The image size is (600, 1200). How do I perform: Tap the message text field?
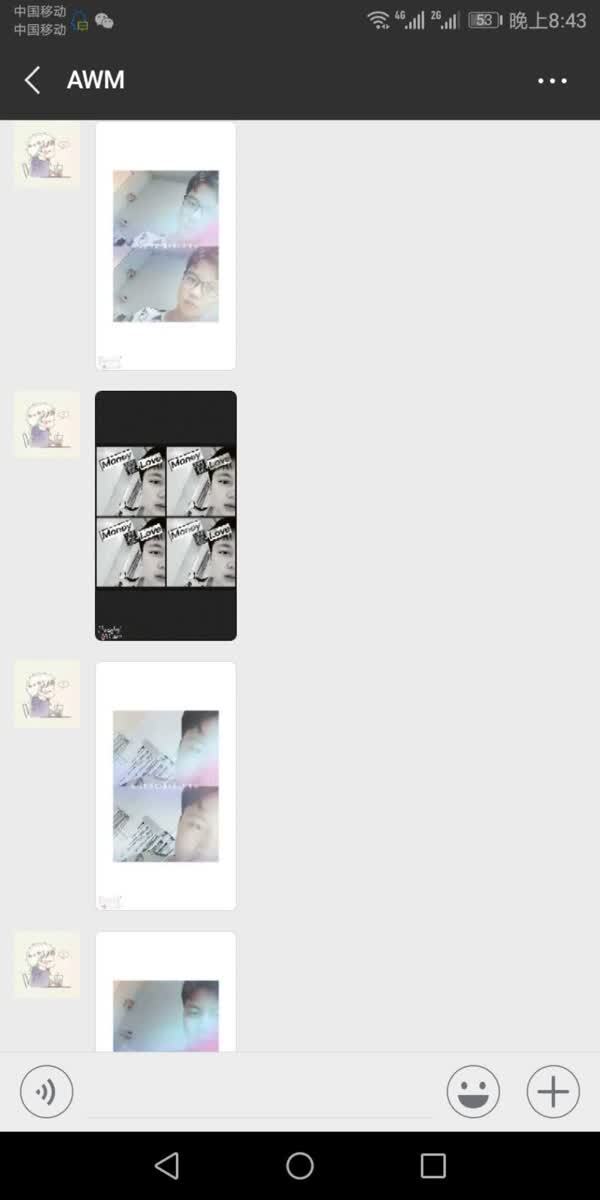click(260, 1092)
